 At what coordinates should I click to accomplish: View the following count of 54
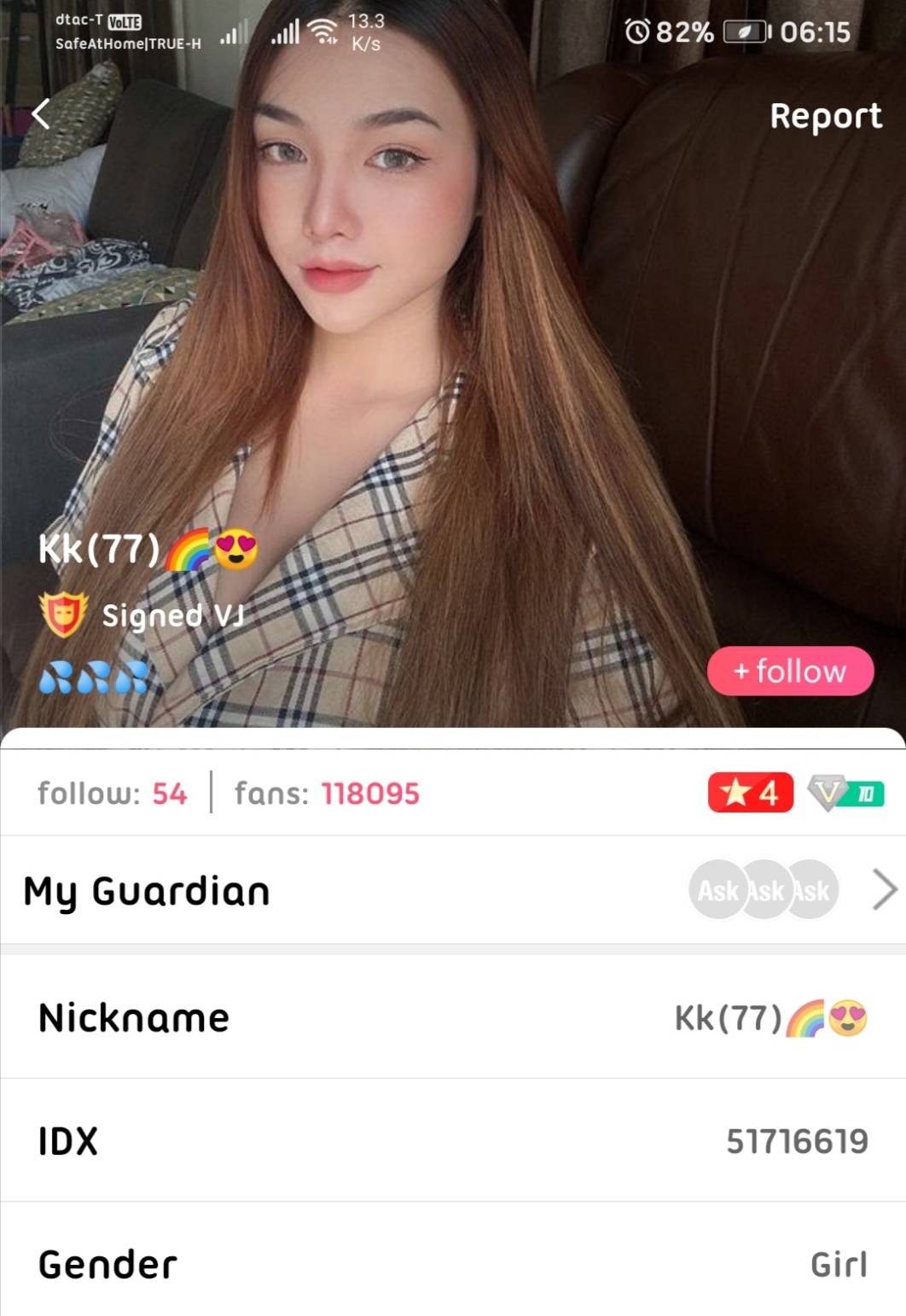112,794
